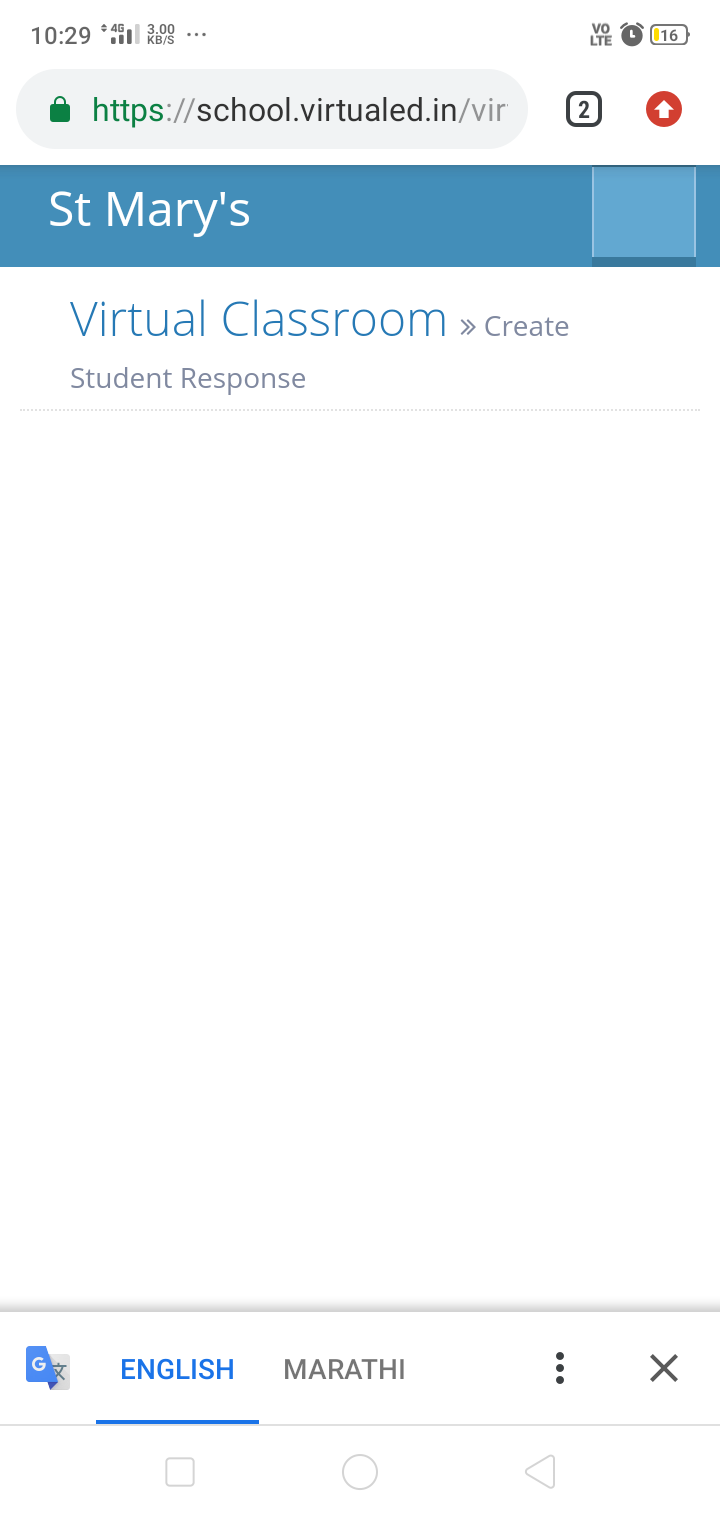720x1520 pixels.
Task: Tap the red update arrow icon
Action: [664, 109]
